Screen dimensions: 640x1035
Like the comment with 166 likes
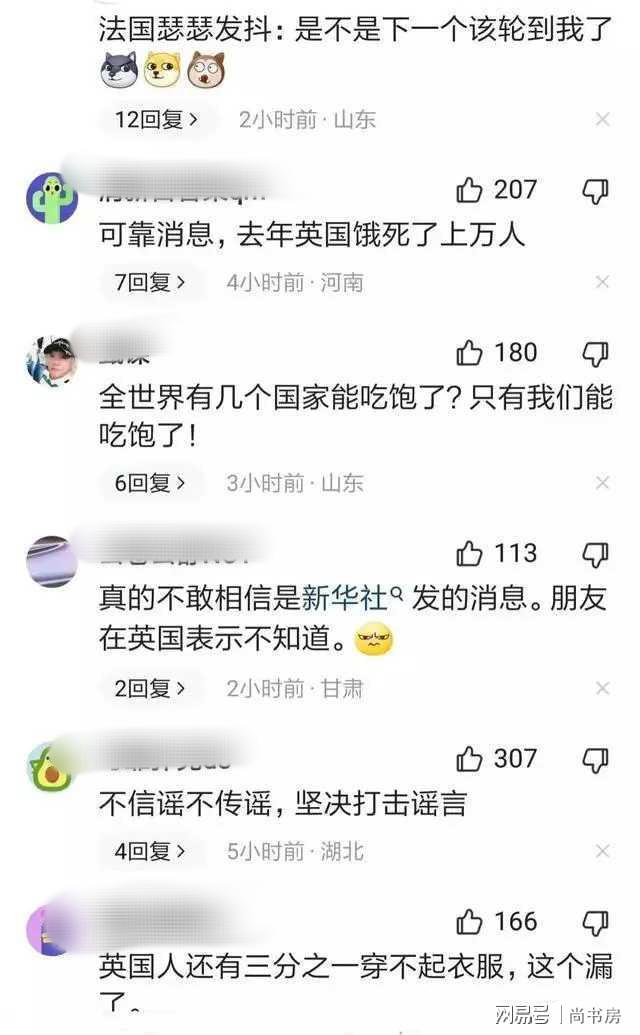(x=470, y=922)
